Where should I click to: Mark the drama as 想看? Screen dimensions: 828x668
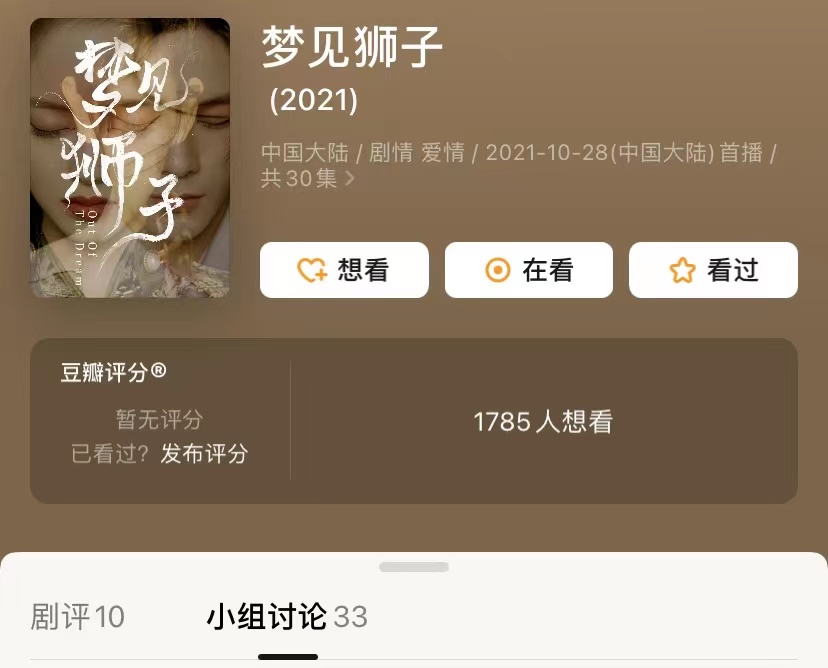[x=344, y=270]
